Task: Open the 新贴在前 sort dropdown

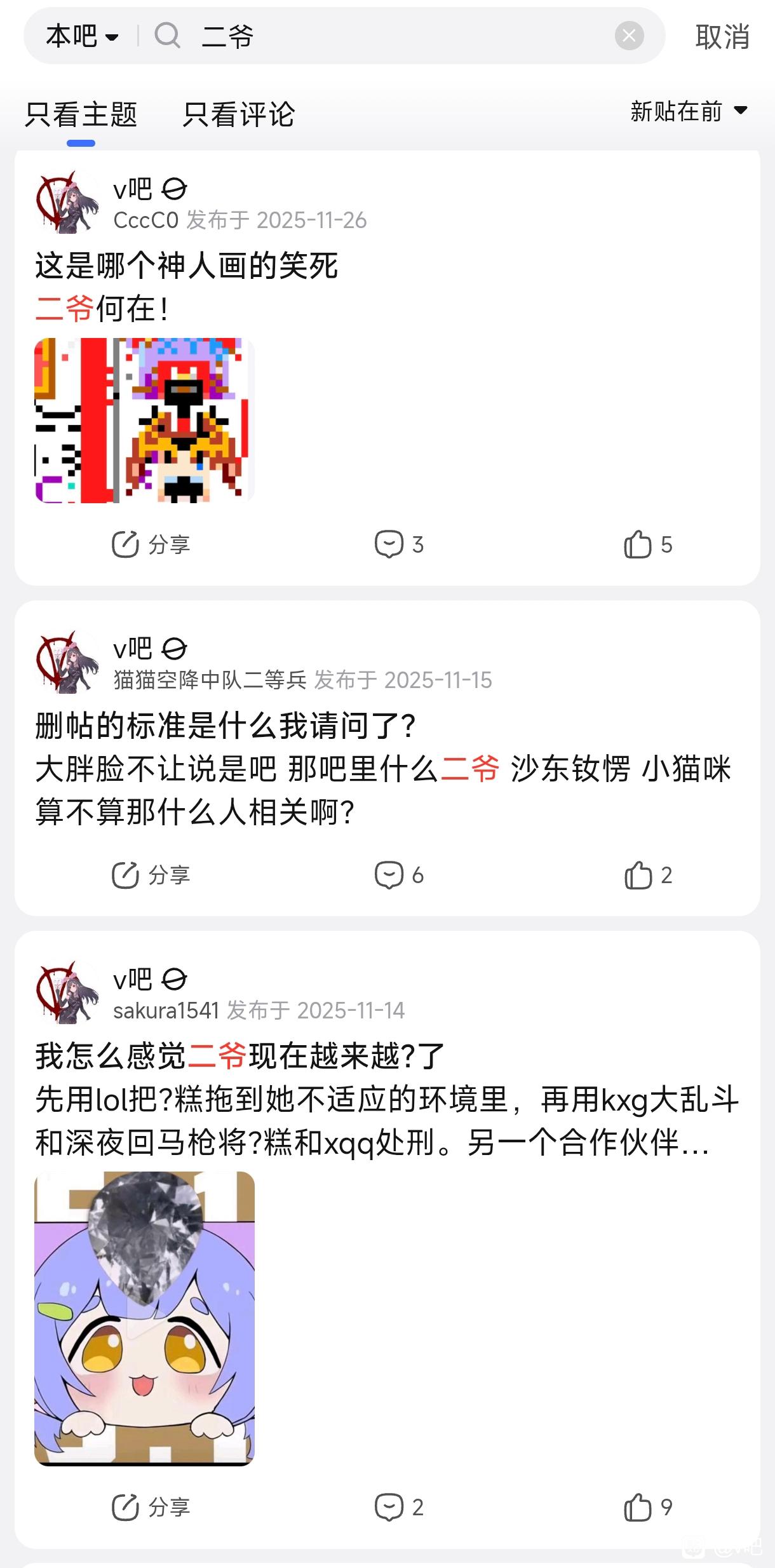Action: [x=689, y=111]
